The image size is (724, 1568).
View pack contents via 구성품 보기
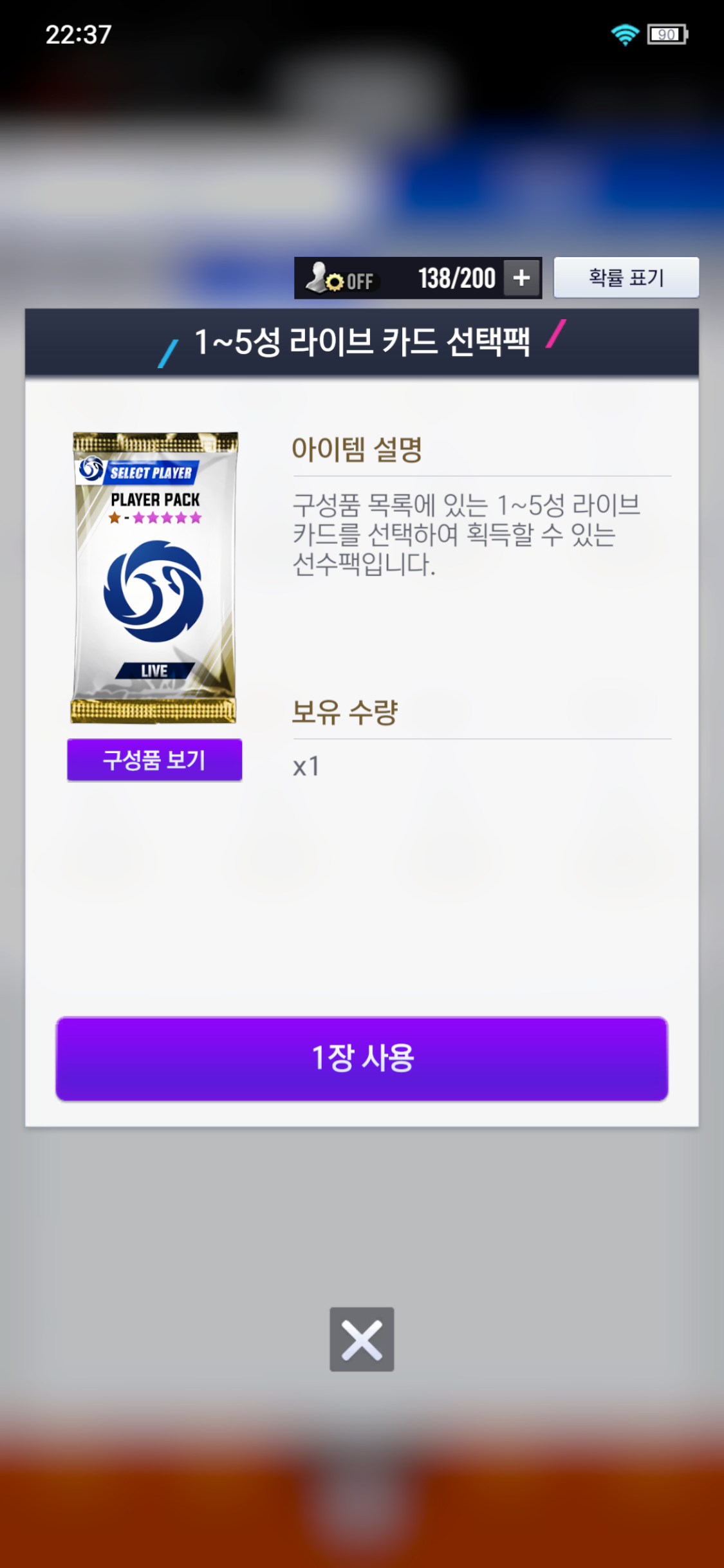(154, 760)
